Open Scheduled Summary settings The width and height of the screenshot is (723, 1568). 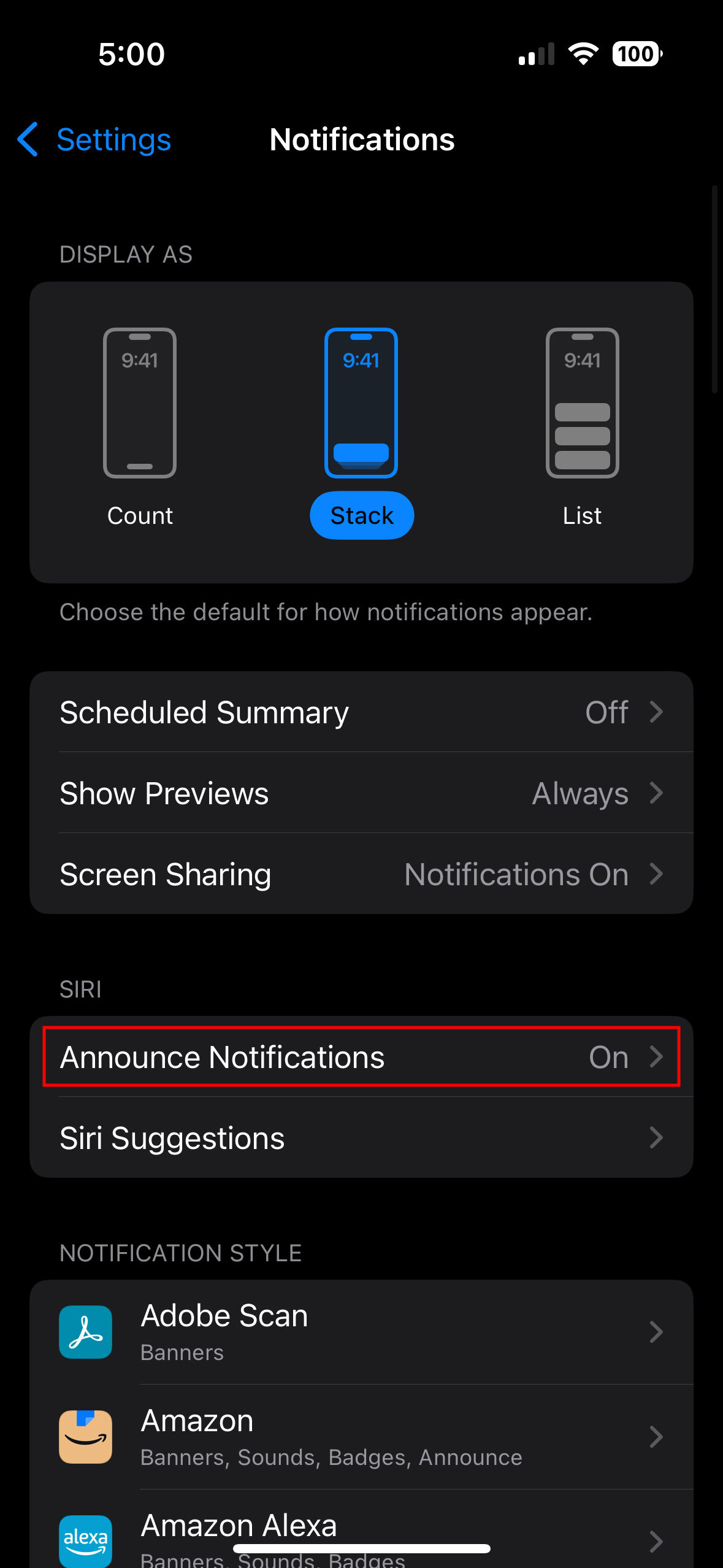click(361, 712)
